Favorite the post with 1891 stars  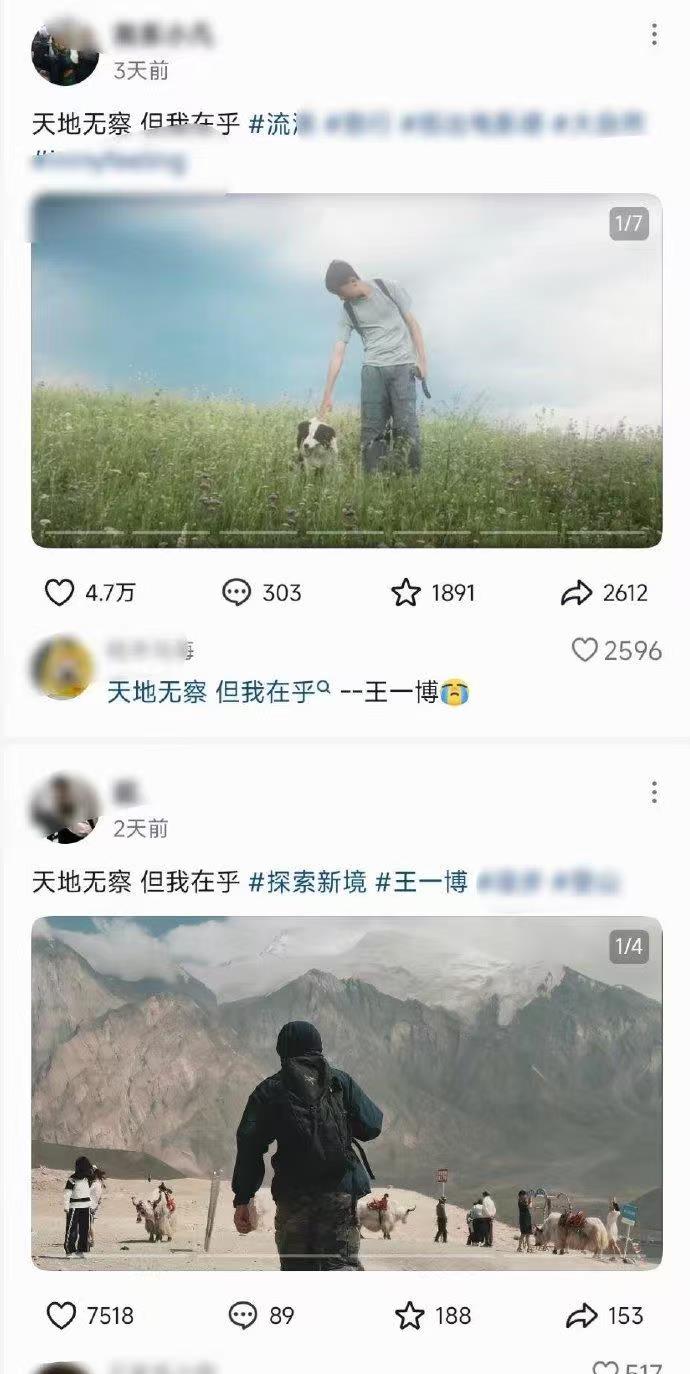tap(405, 593)
